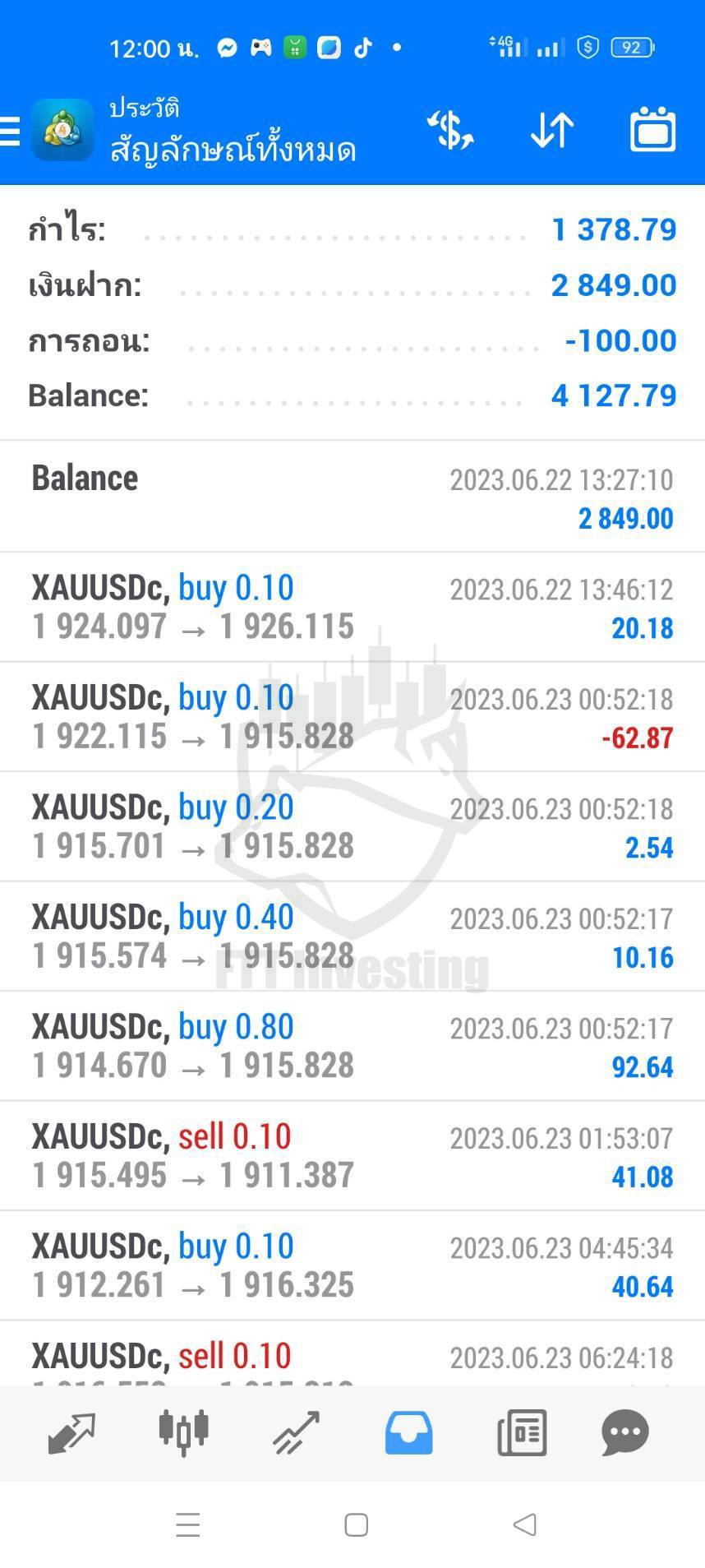Change sort order with arrows icon
705x1568 pixels.
pyautogui.click(x=552, y=130)
